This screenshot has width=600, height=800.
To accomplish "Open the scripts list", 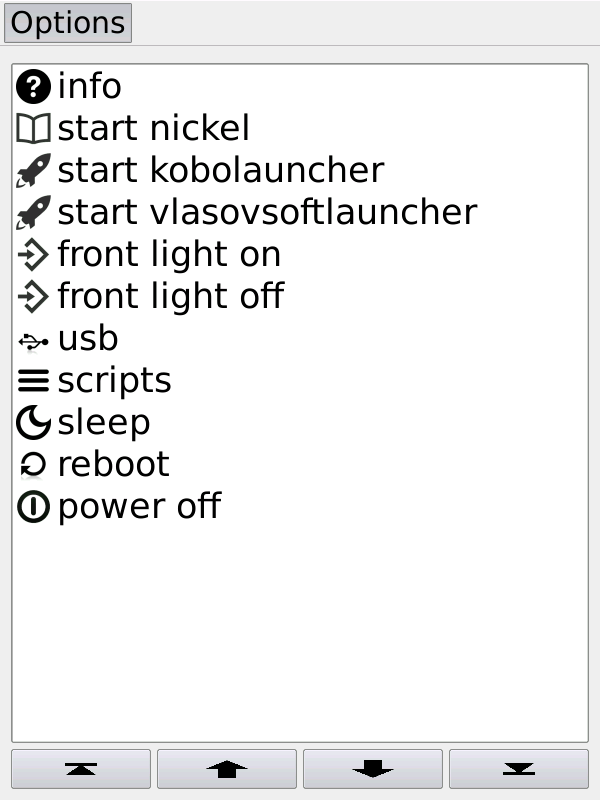I will 113,381.
